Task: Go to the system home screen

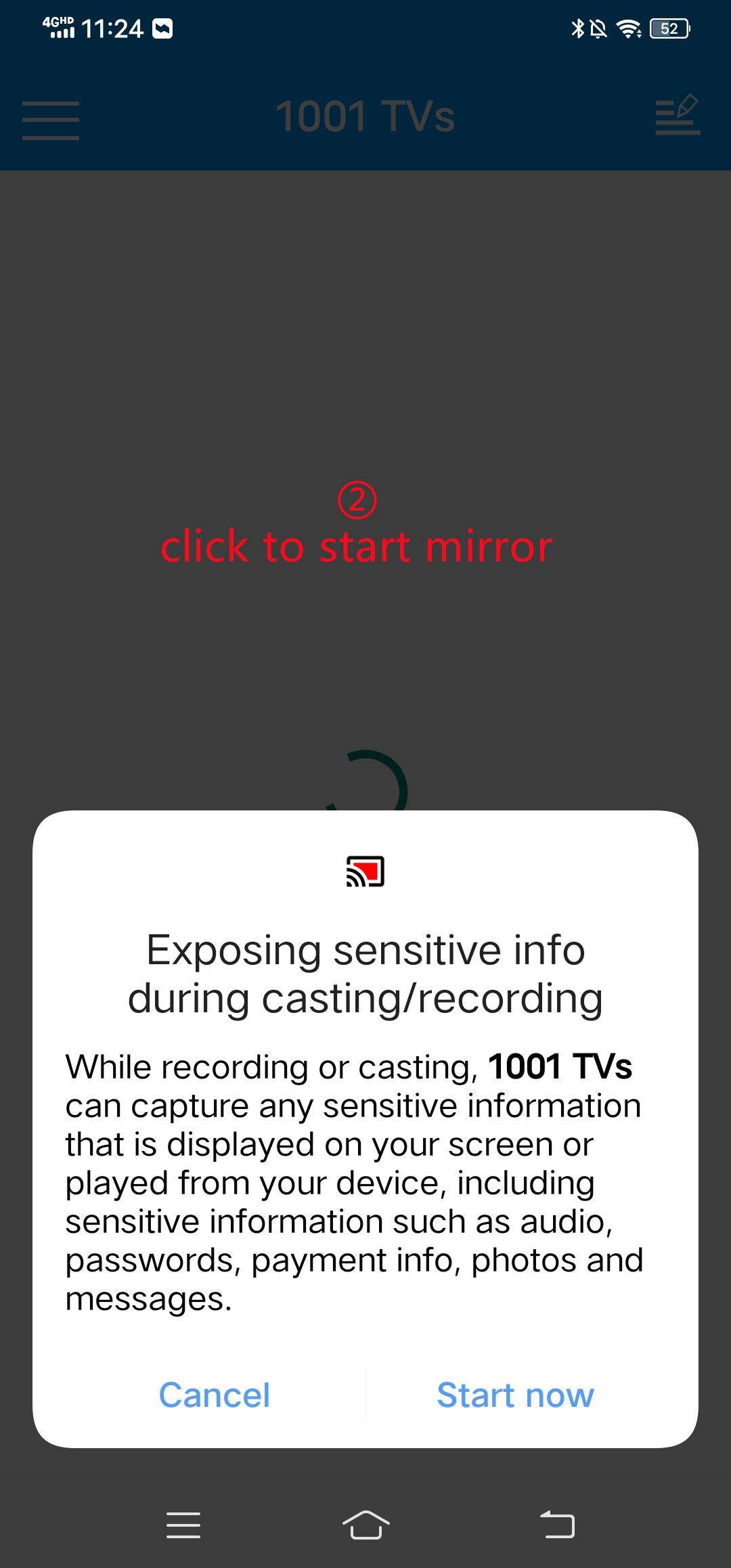Action: tap(365, 1525)
